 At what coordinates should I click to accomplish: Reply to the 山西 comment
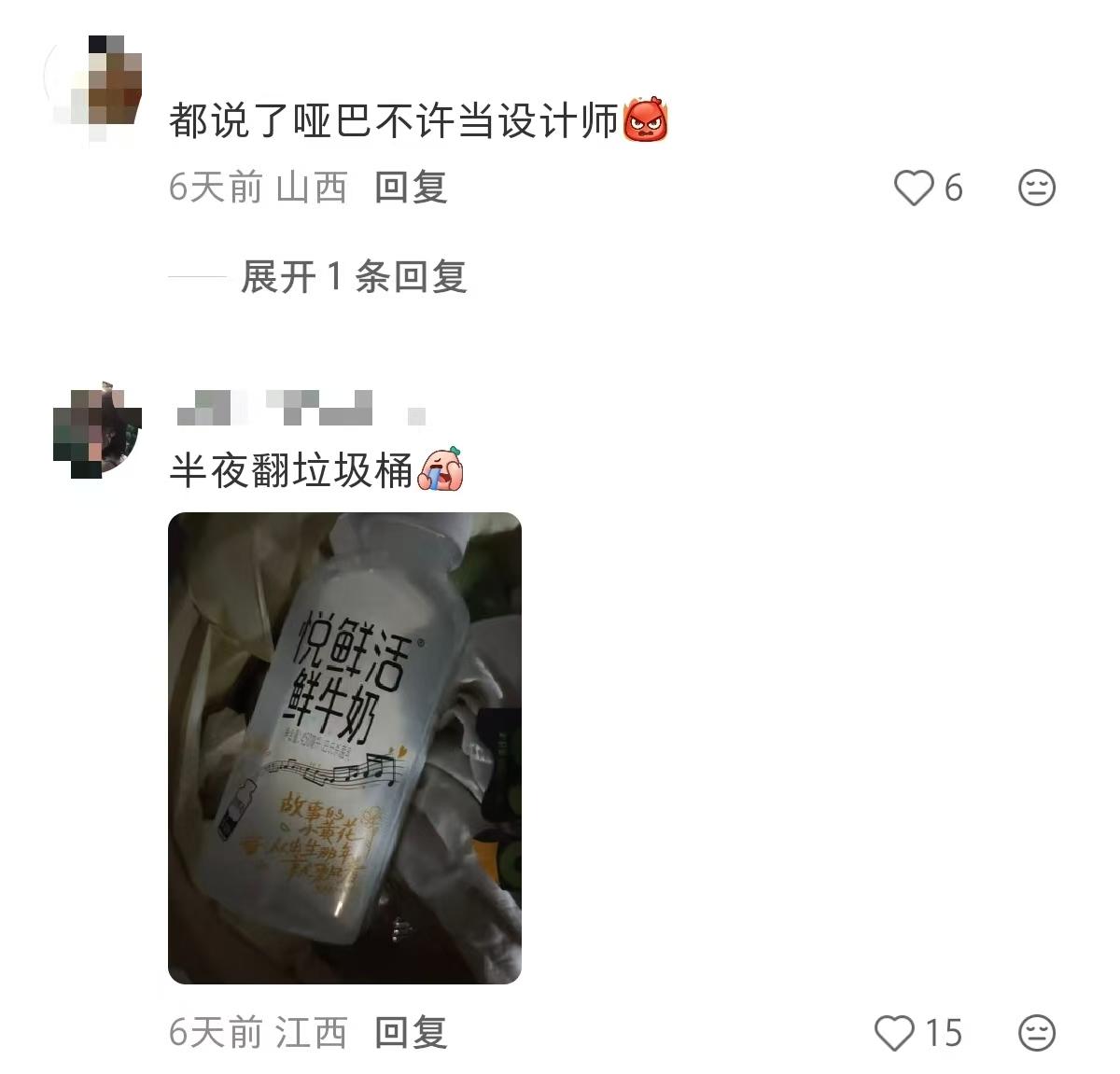(411, 188)
